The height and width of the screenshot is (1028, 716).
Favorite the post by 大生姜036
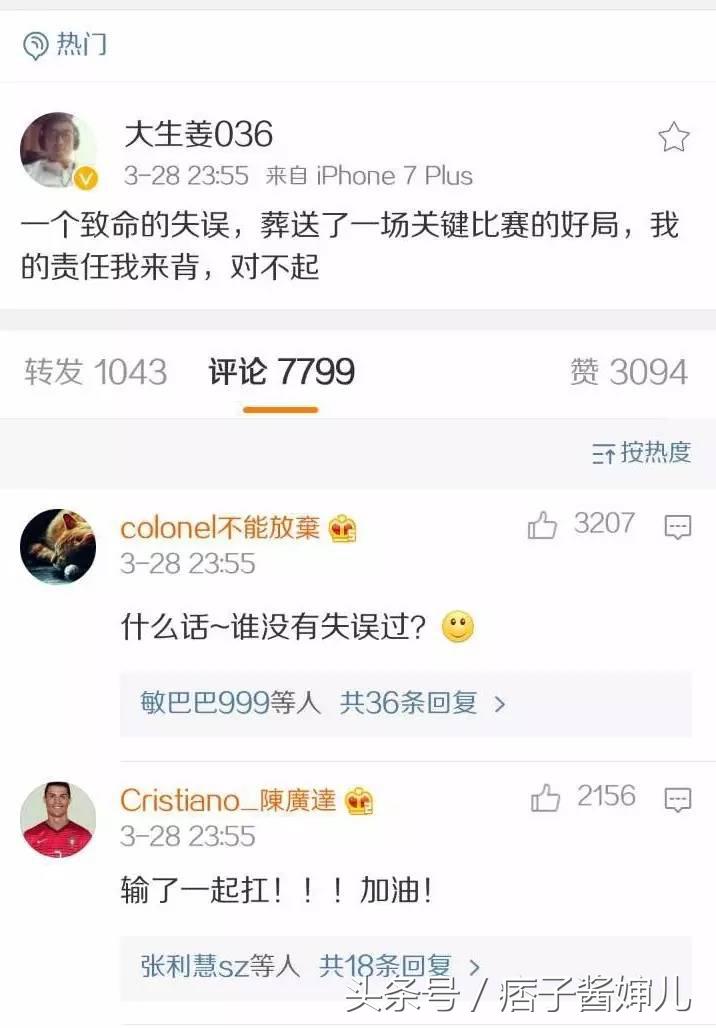[x=674, y=137]
